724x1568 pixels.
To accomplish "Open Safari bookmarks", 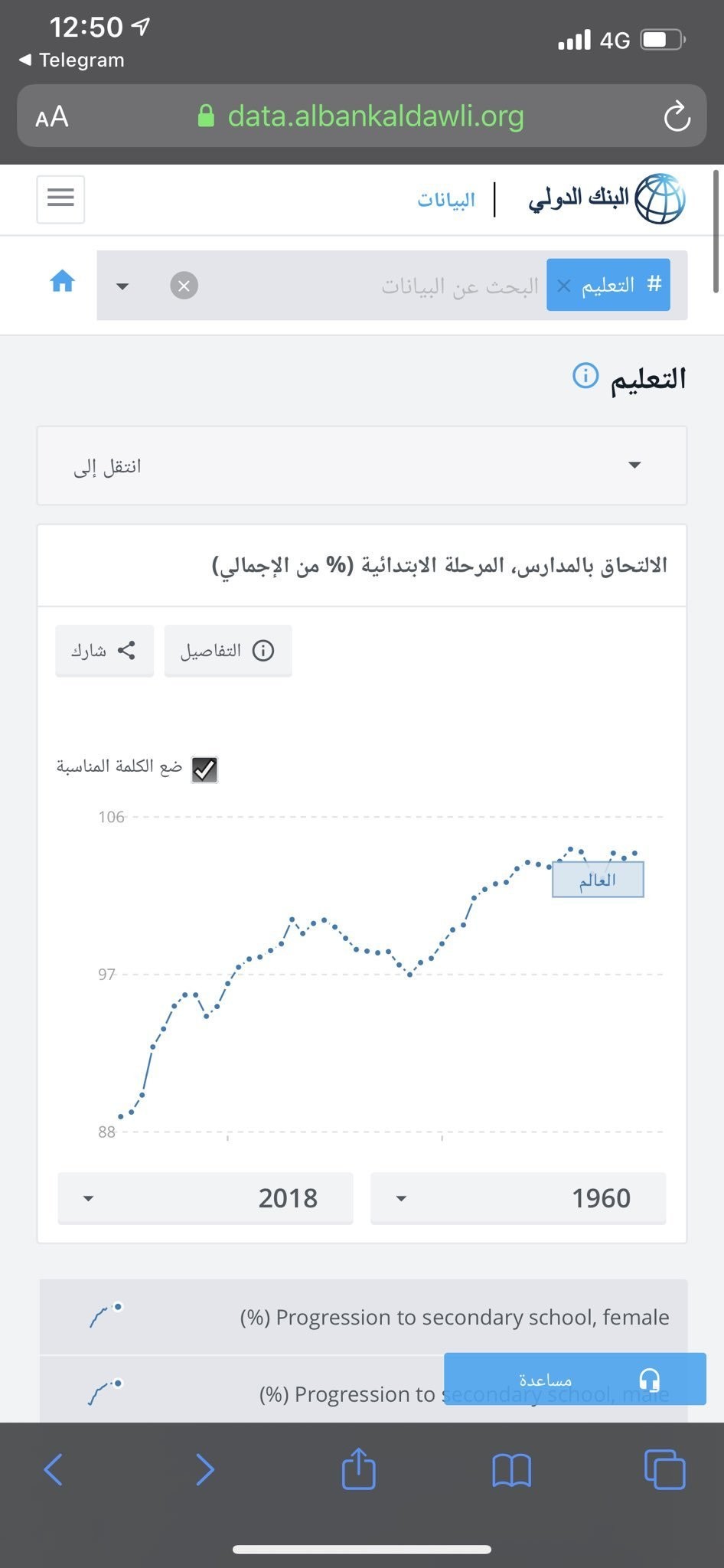I will (x=511, y=1468).
